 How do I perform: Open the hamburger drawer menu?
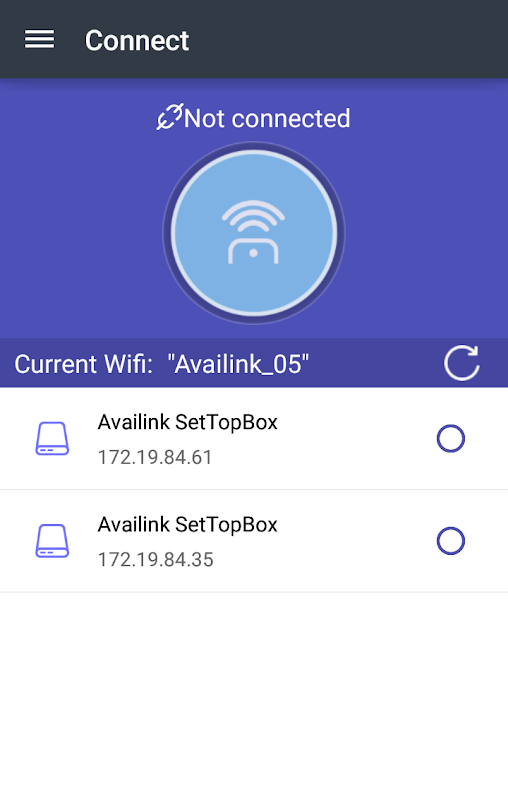tap(39, 39)
